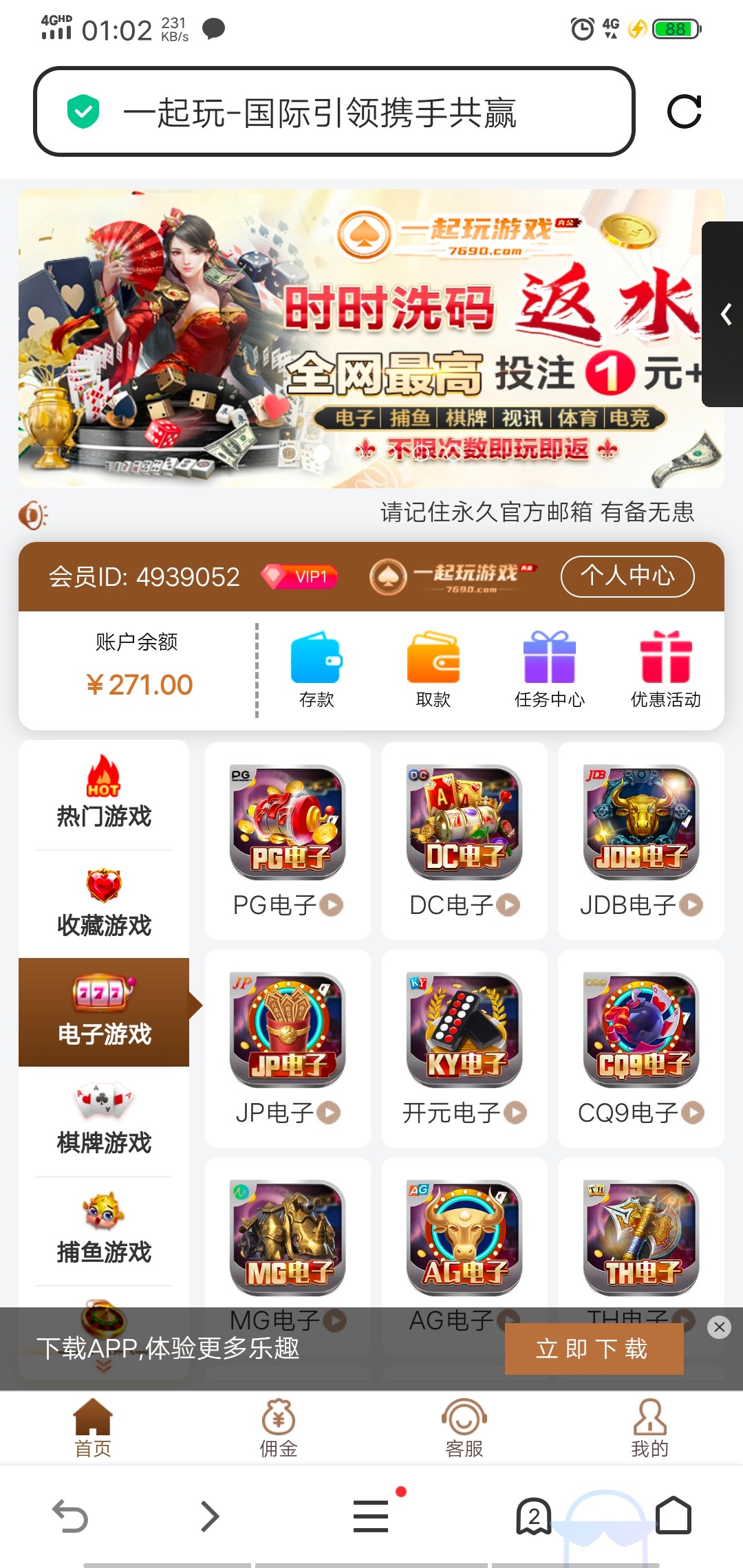Open the PG电子 game tile
743x1568 pixels.
tap(288, 840)
